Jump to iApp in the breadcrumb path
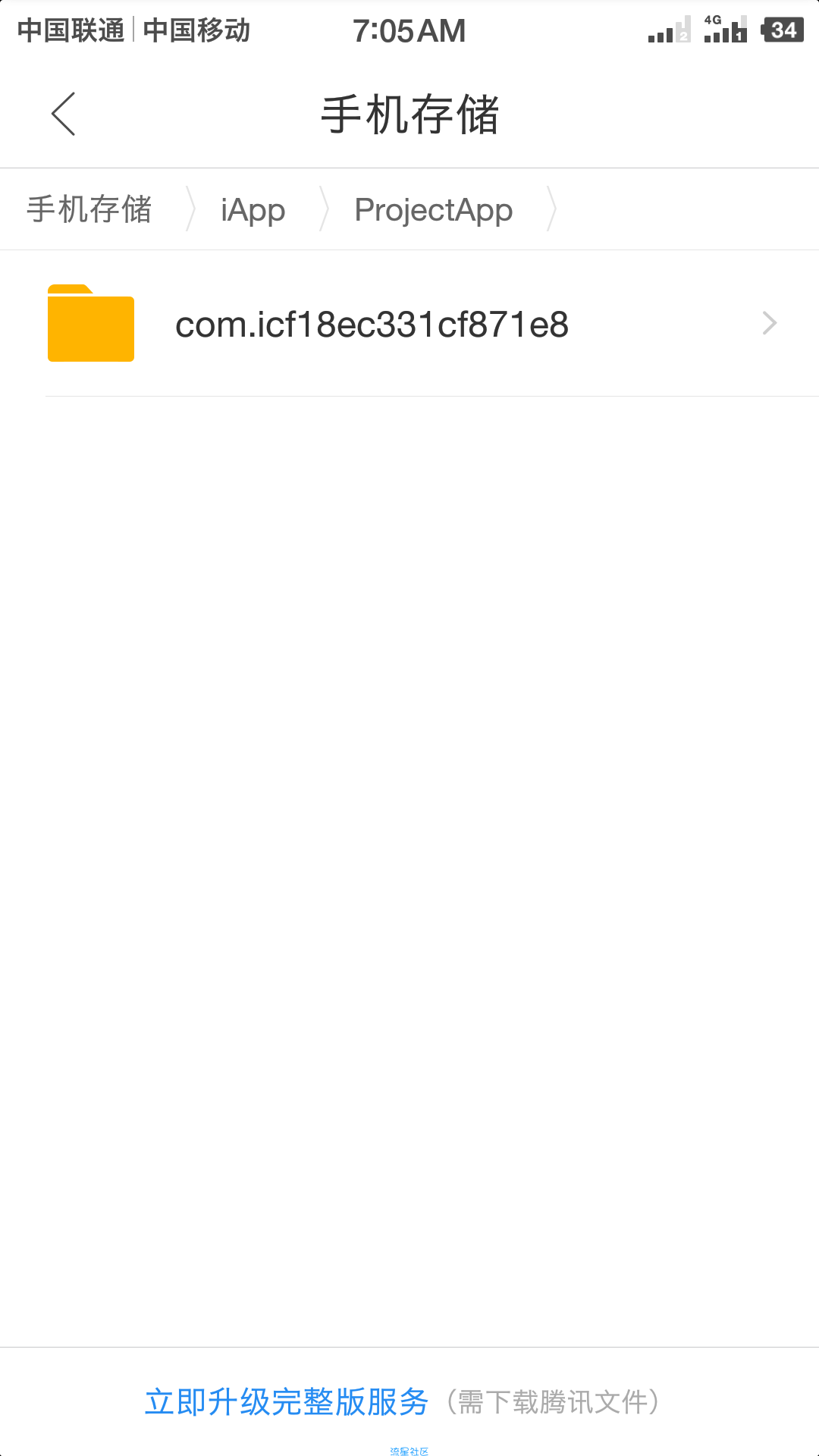This screenshot has height=1456, width=819. [253, 210]
